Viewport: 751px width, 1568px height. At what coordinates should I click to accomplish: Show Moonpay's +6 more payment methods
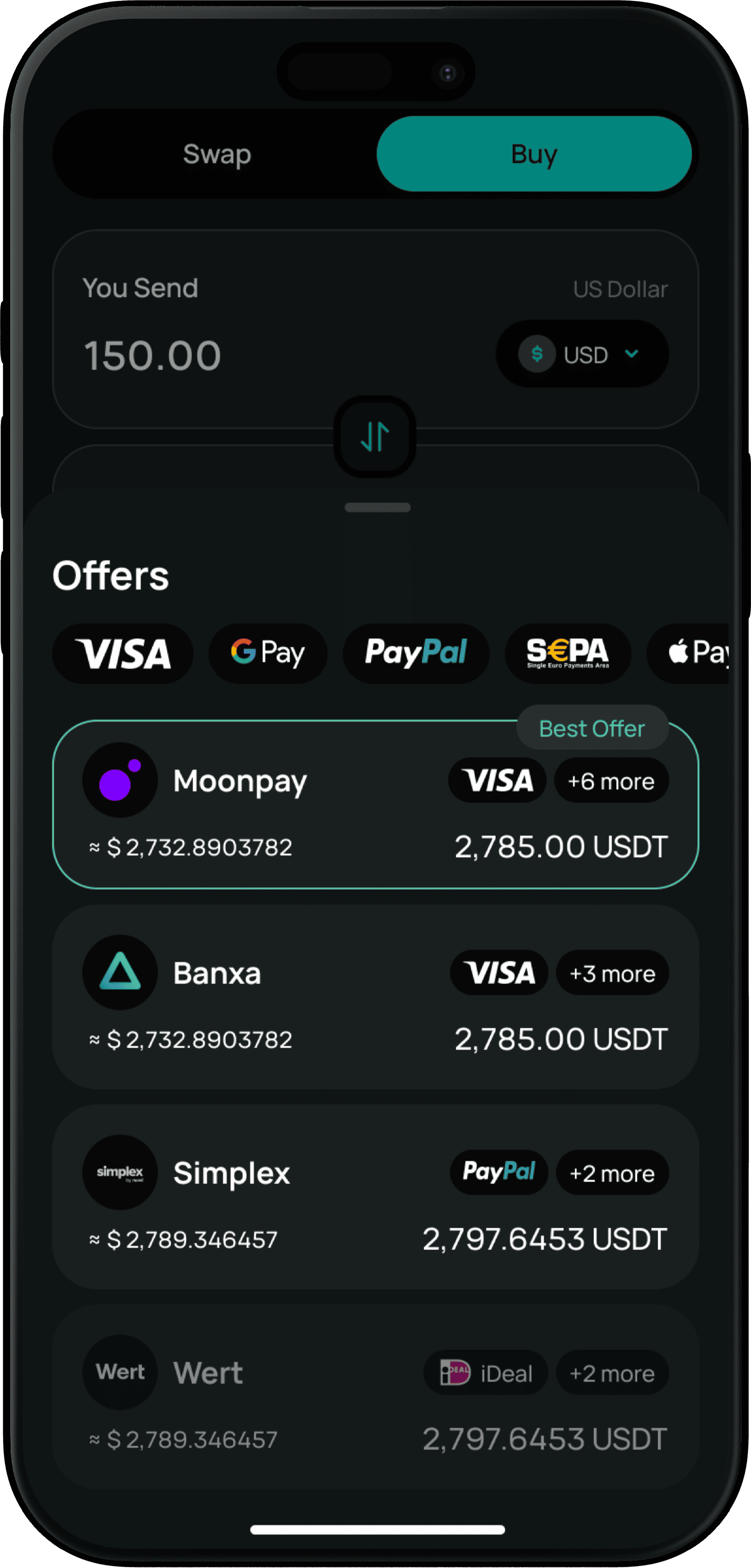point(611,781)
